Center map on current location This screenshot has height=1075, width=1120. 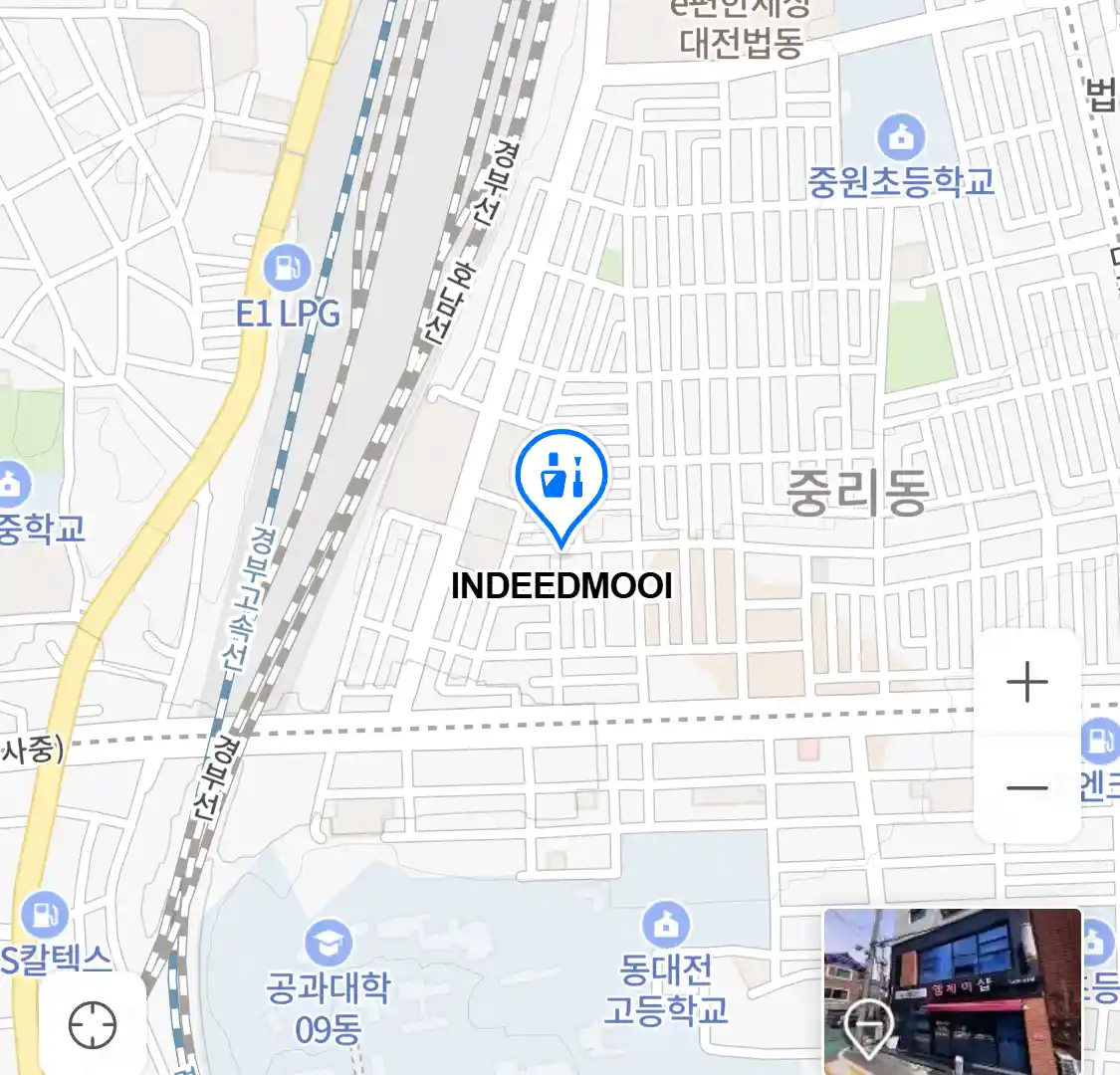pyautogui.click(x=93, y=1024)
